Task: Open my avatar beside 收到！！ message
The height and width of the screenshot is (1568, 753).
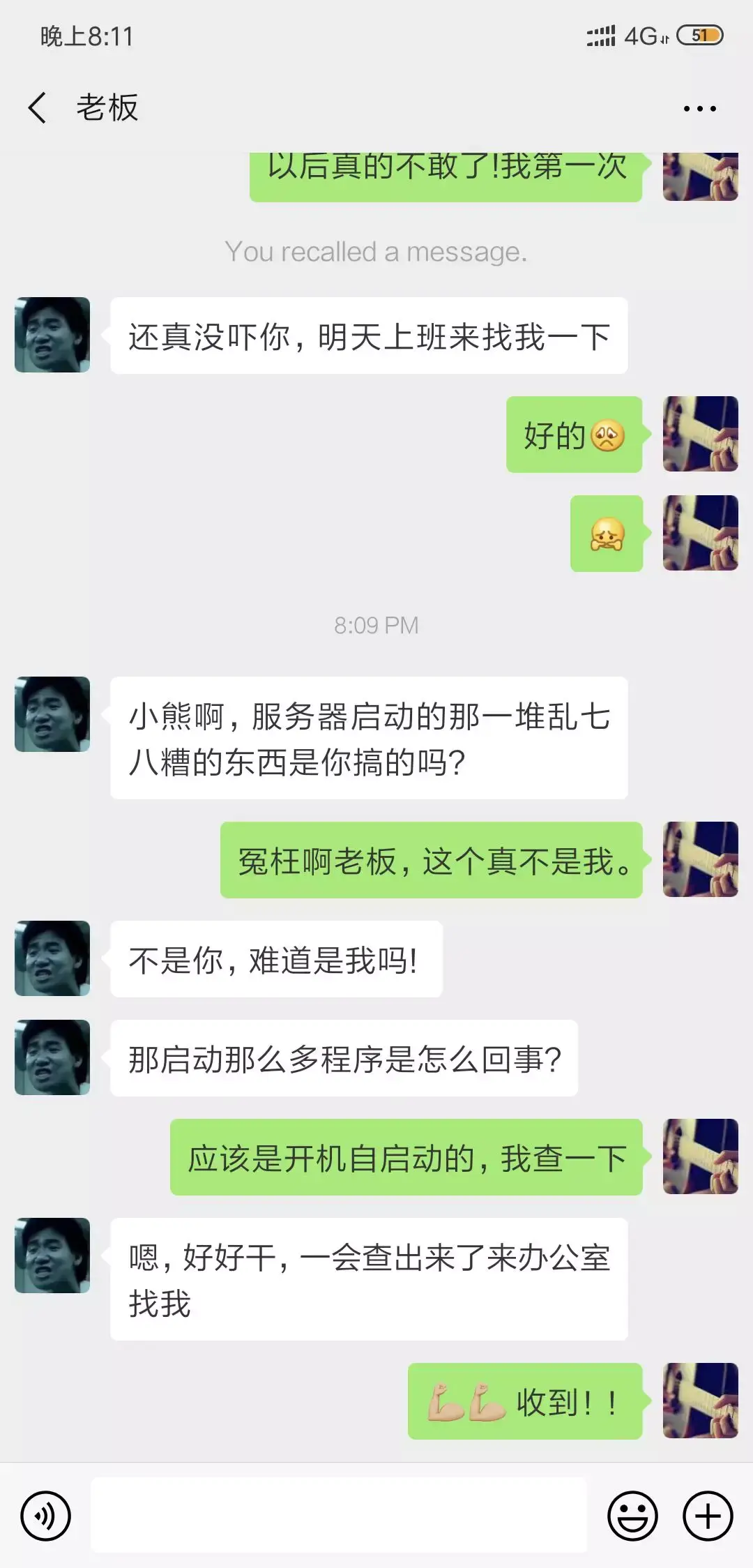Action: (700, 1401)
